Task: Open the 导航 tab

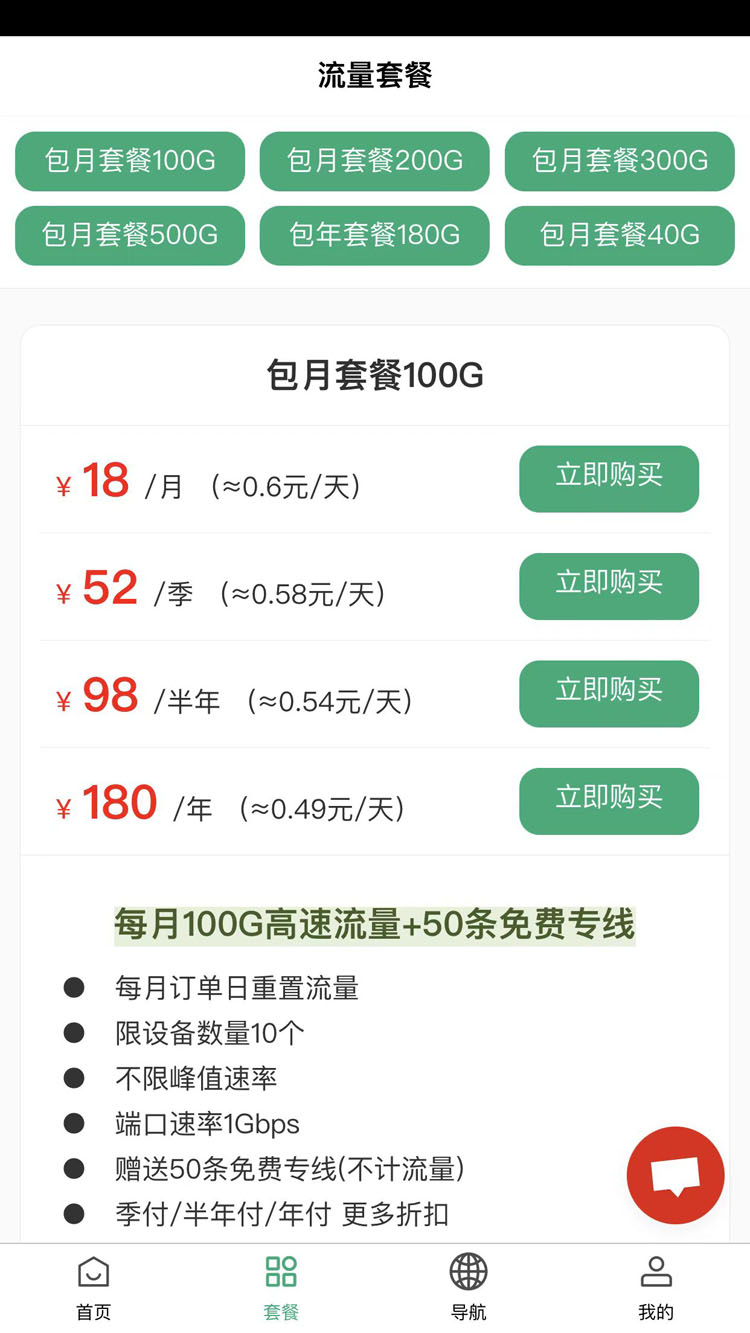Action: 468,1288
